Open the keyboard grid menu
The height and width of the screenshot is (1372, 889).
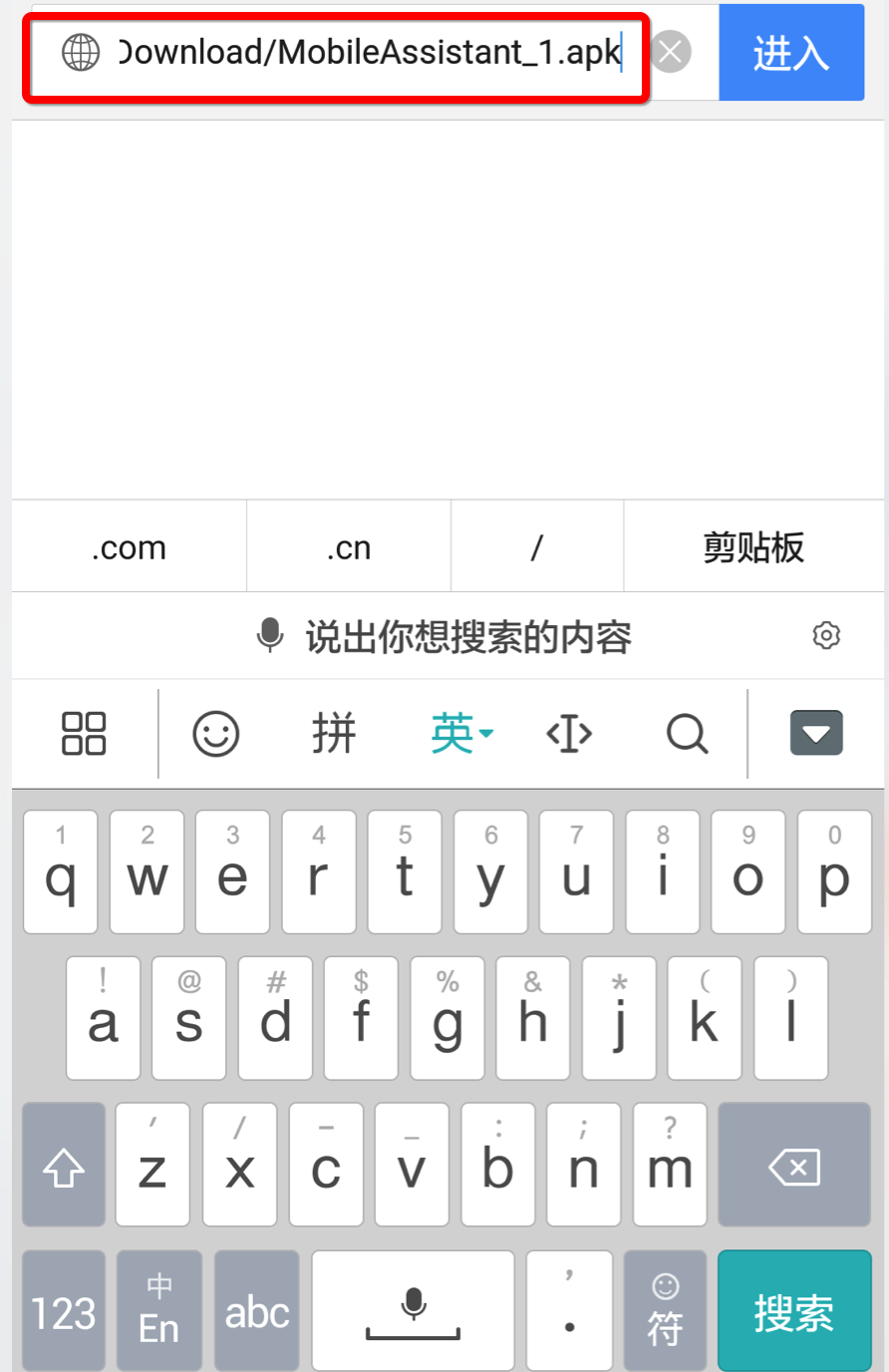point(84,734)
